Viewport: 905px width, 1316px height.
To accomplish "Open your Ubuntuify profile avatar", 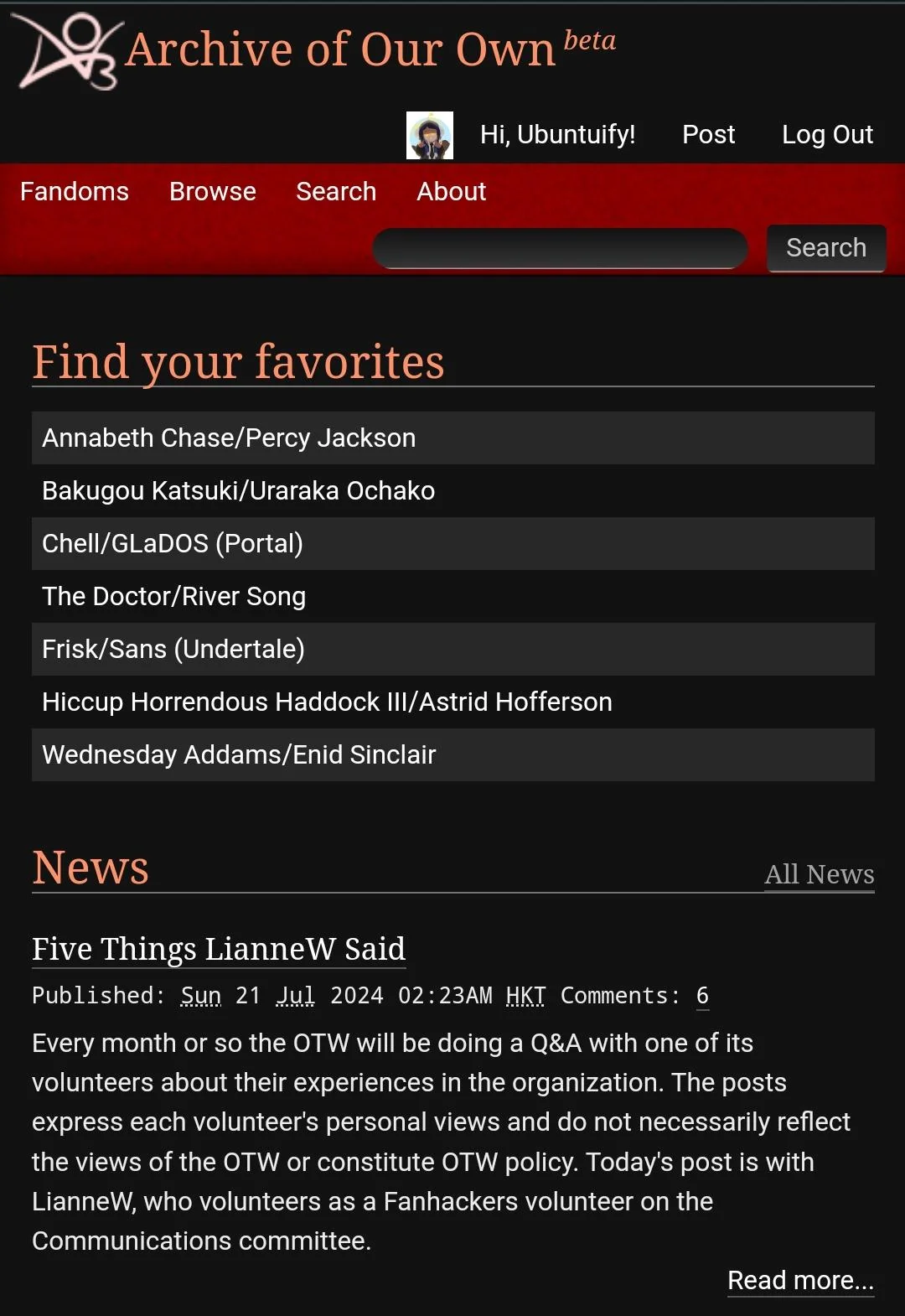I will coord(429,134).
